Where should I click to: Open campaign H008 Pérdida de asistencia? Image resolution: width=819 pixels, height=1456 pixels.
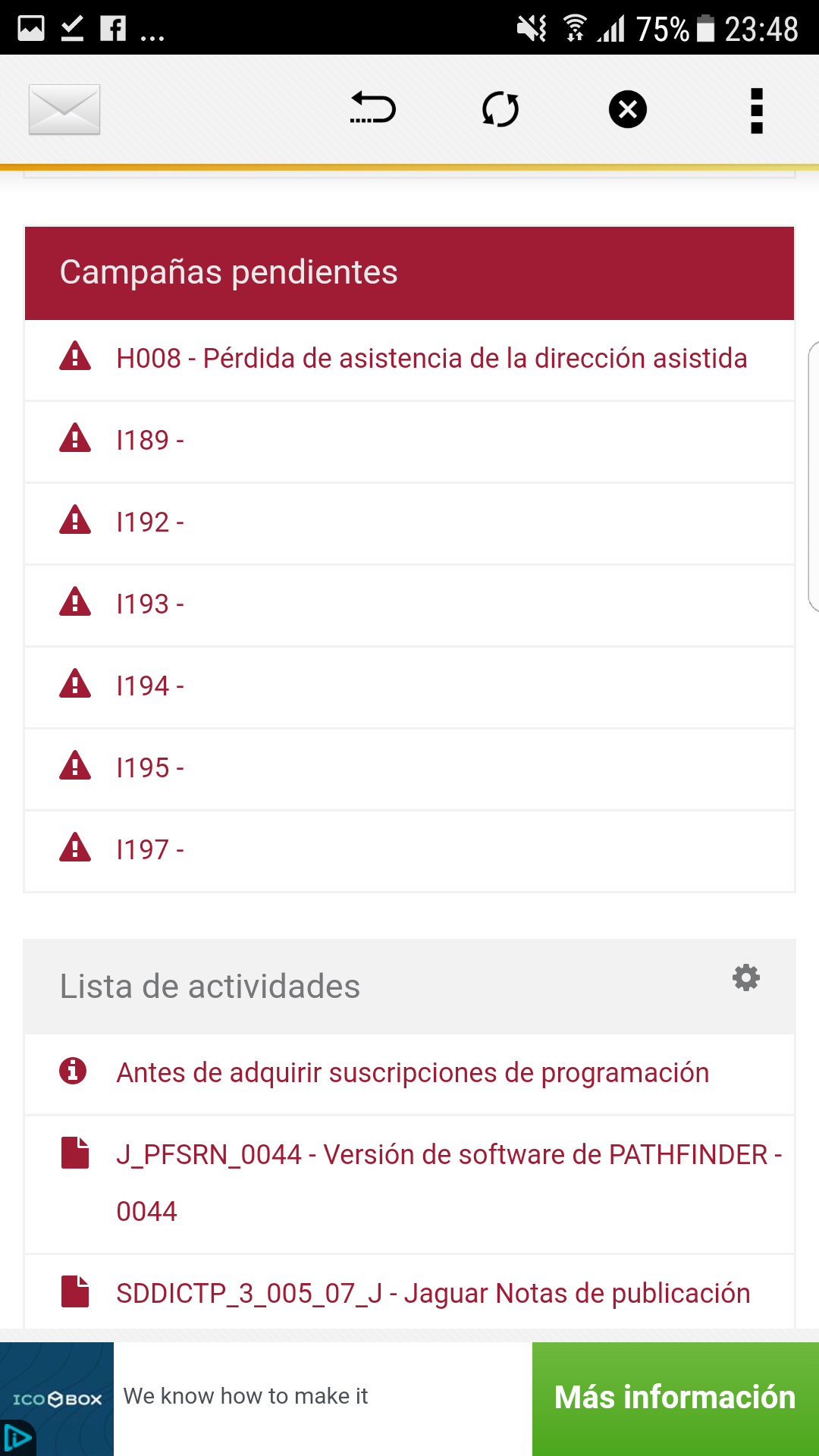click(431, 359)
